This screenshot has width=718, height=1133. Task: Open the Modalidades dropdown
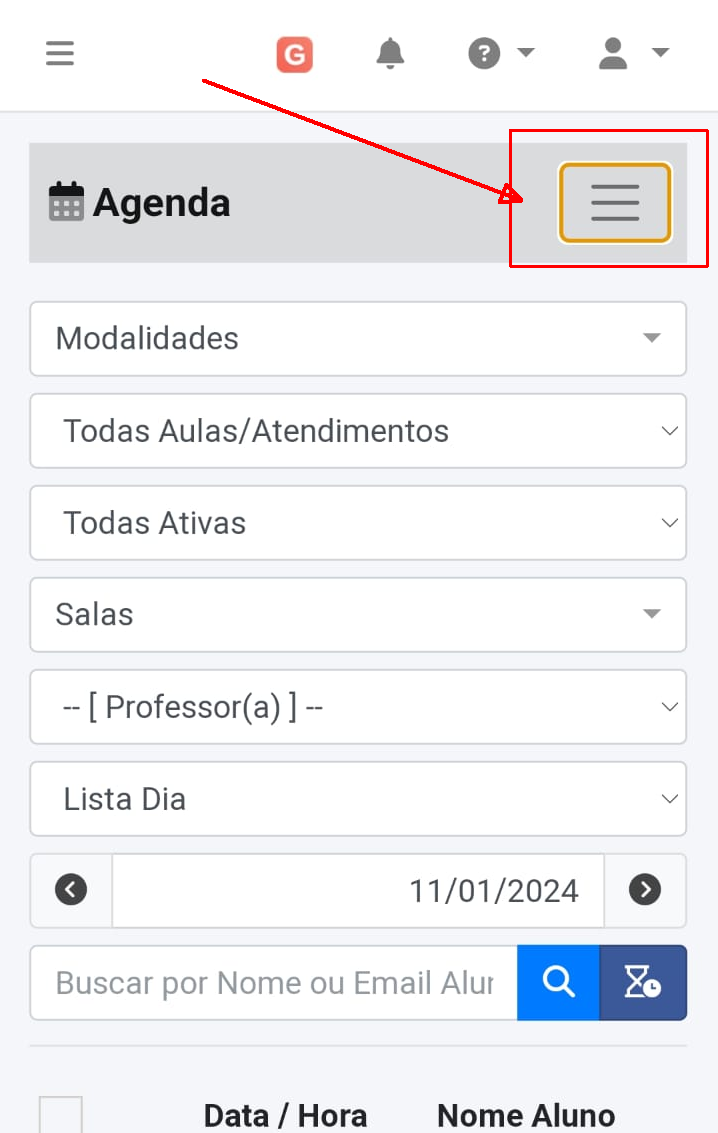tap(358, 339)
